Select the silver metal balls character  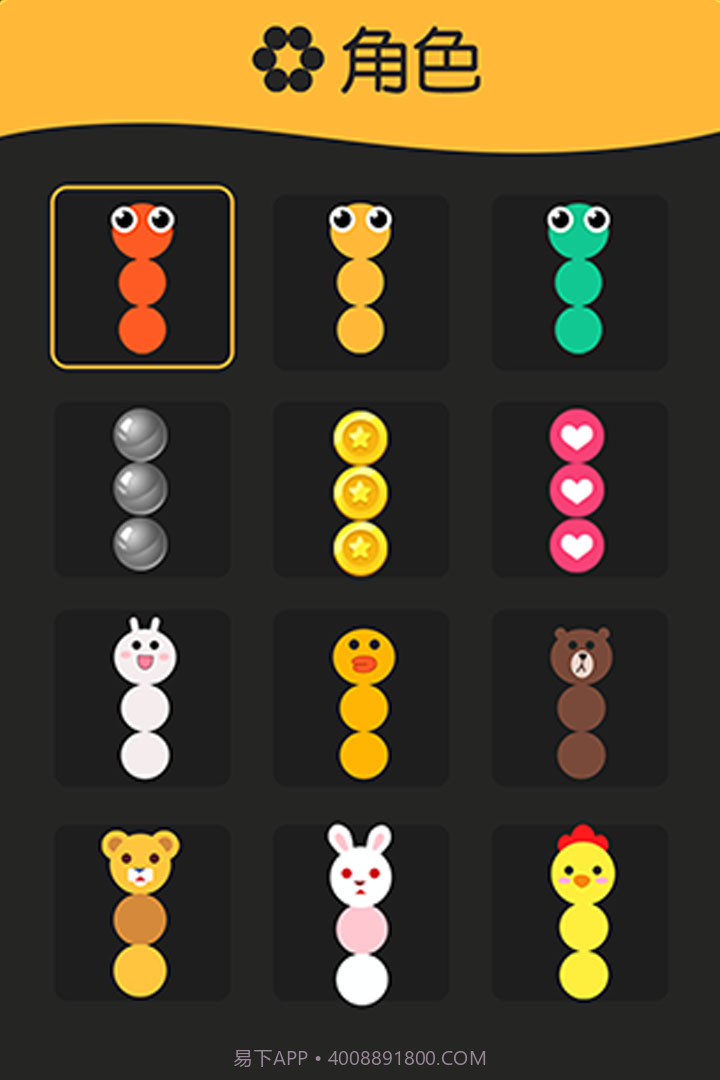[x=141, y=489]
